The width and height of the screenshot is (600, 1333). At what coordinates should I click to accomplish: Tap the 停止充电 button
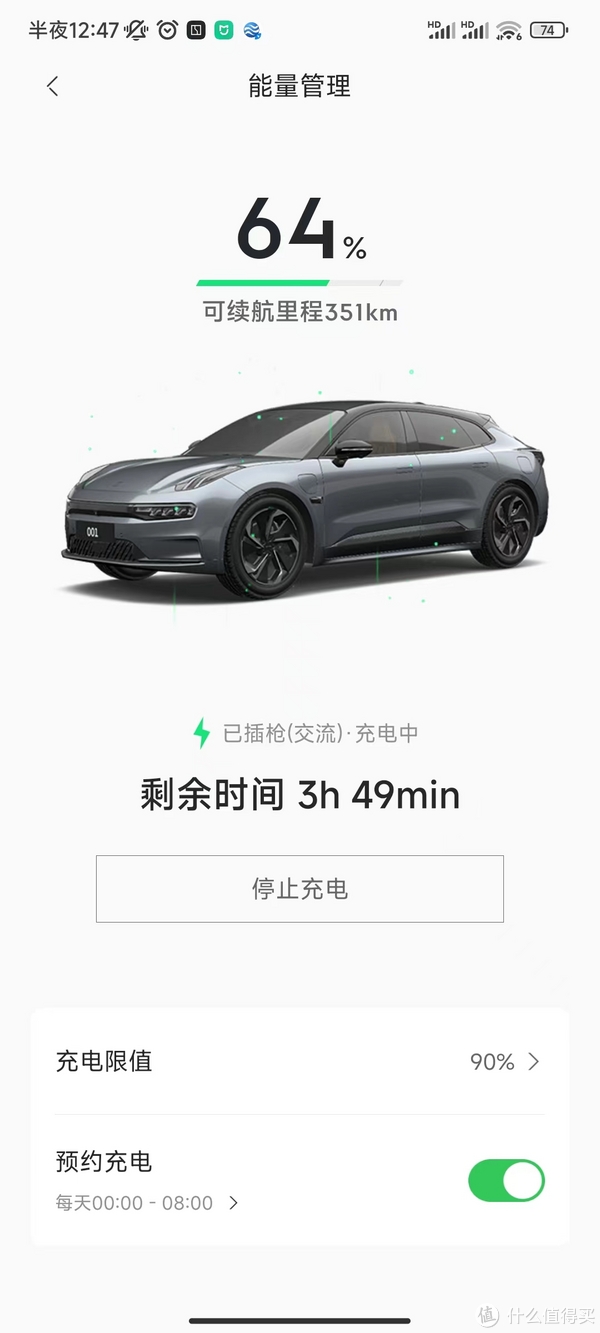(300, 888)
